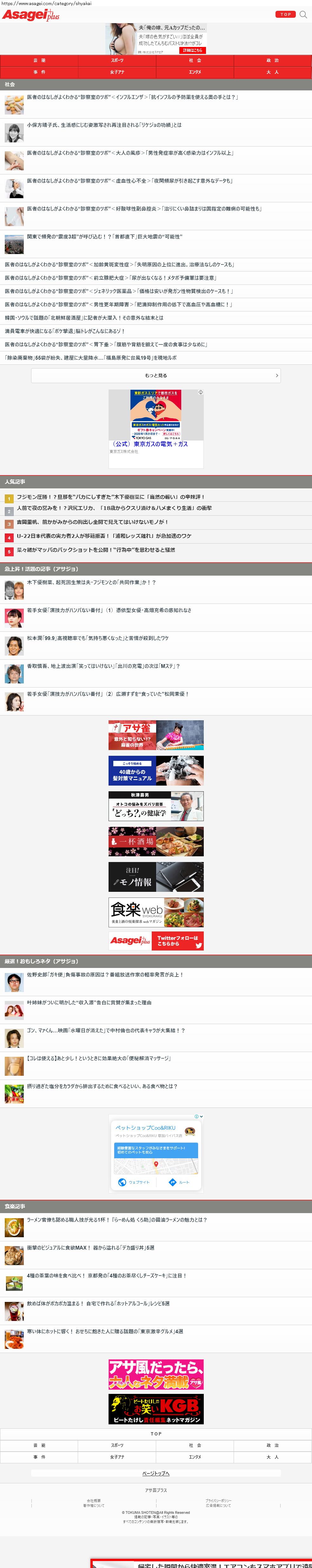Image resolution: width=312 pixels, height=1568 pixels.
Task: Tap the red TOP button in header
Action: coord(285,14)
